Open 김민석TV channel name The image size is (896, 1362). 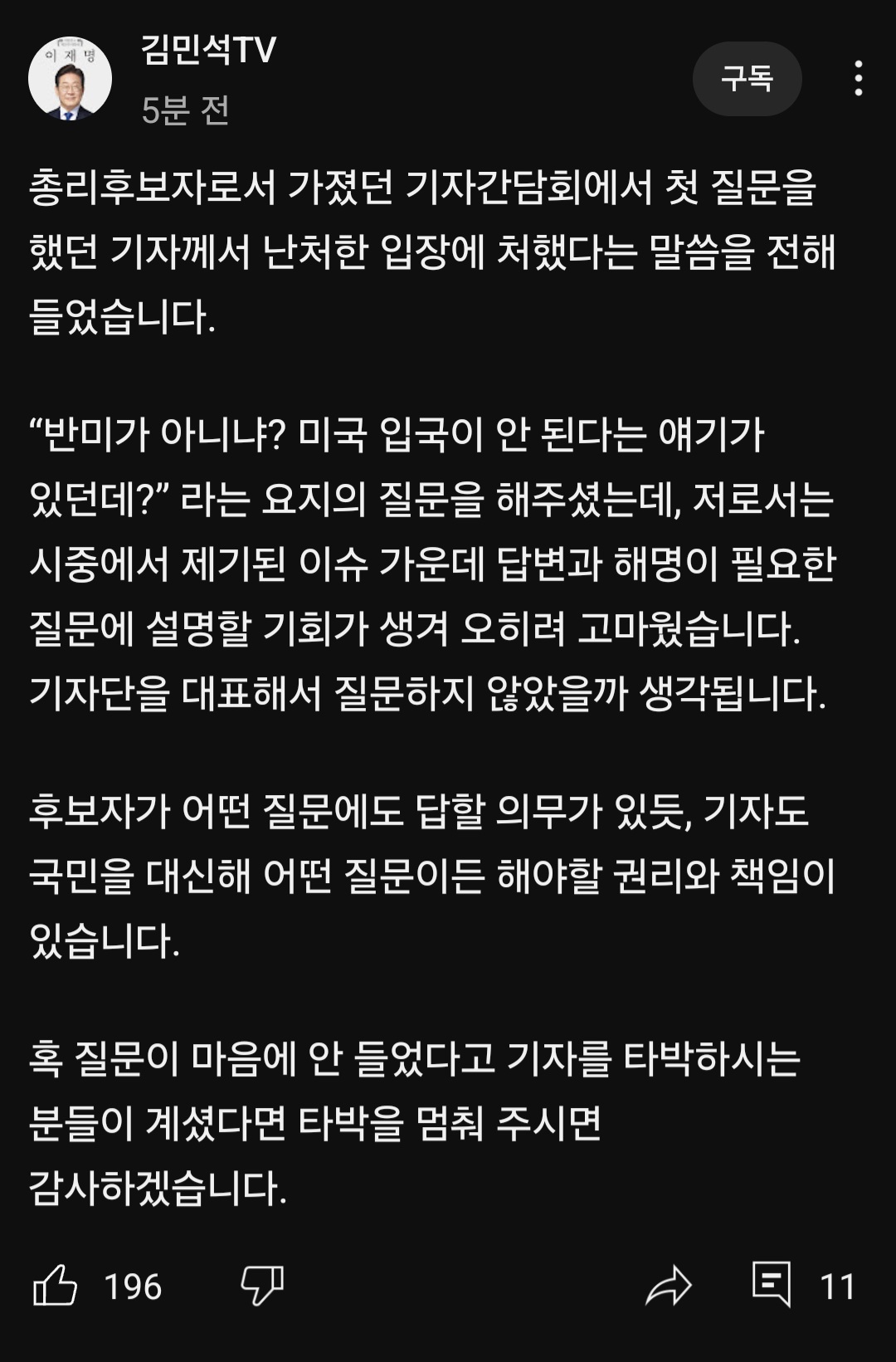tap(208, 51)
